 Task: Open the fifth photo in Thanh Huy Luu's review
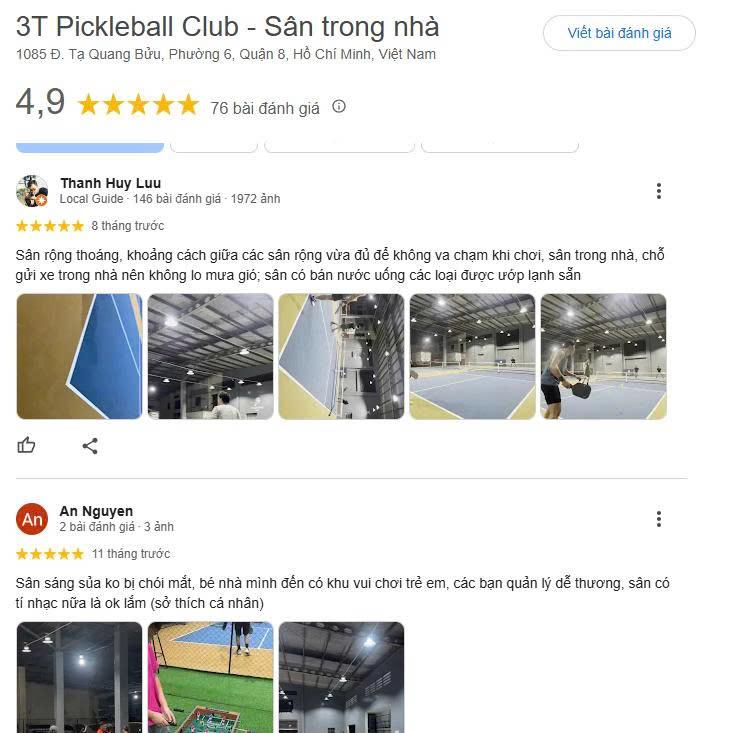(603, 356)
